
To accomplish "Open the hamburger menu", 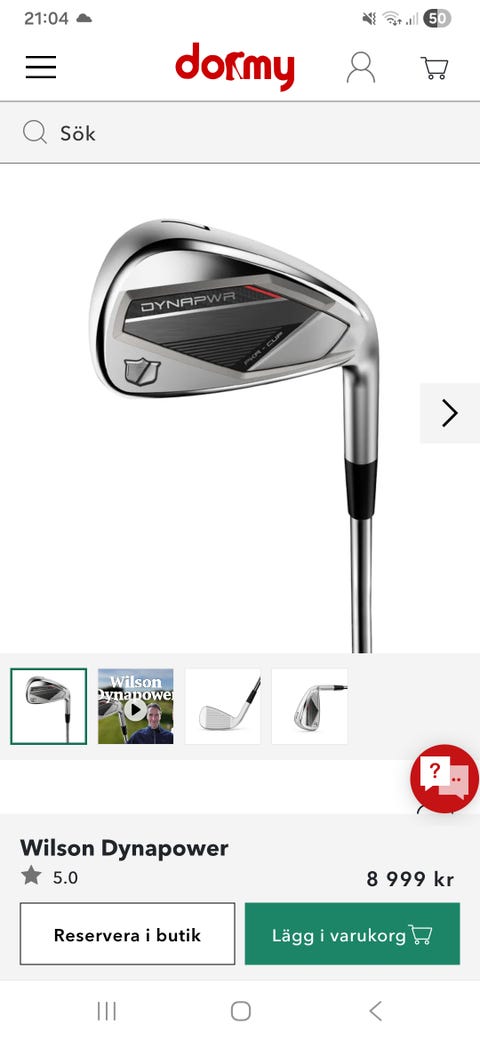I will 41,67.
